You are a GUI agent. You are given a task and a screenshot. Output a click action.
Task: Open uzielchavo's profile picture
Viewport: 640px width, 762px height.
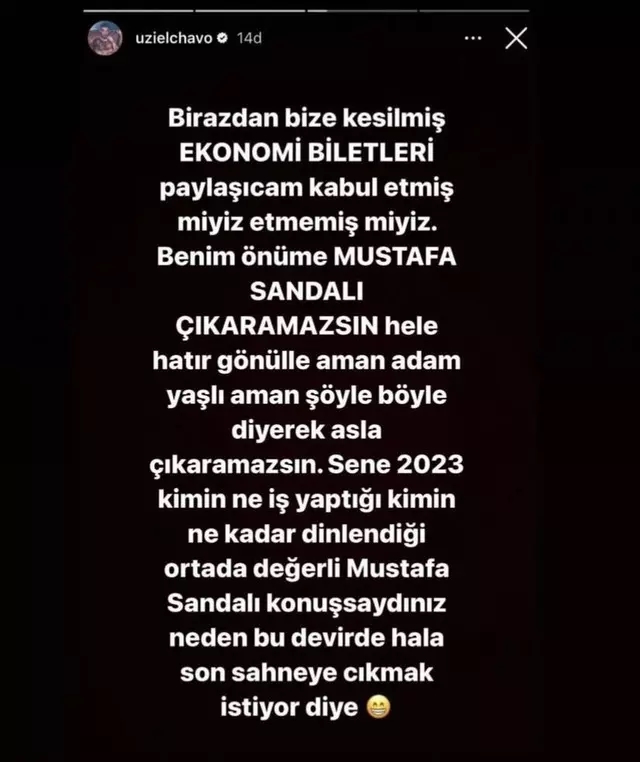click(x=105, y=39)
